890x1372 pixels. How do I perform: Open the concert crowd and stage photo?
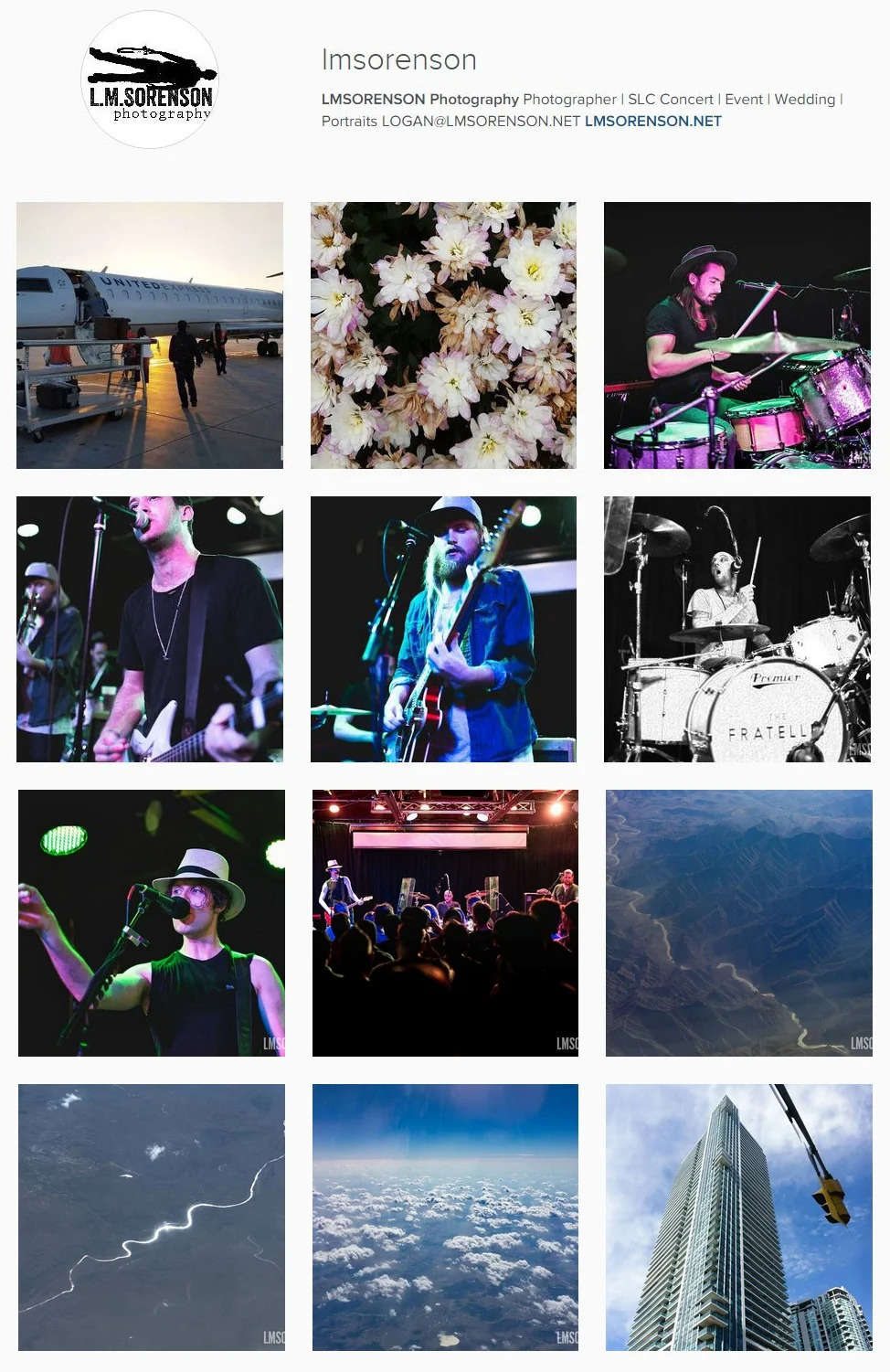pos(445,923)
